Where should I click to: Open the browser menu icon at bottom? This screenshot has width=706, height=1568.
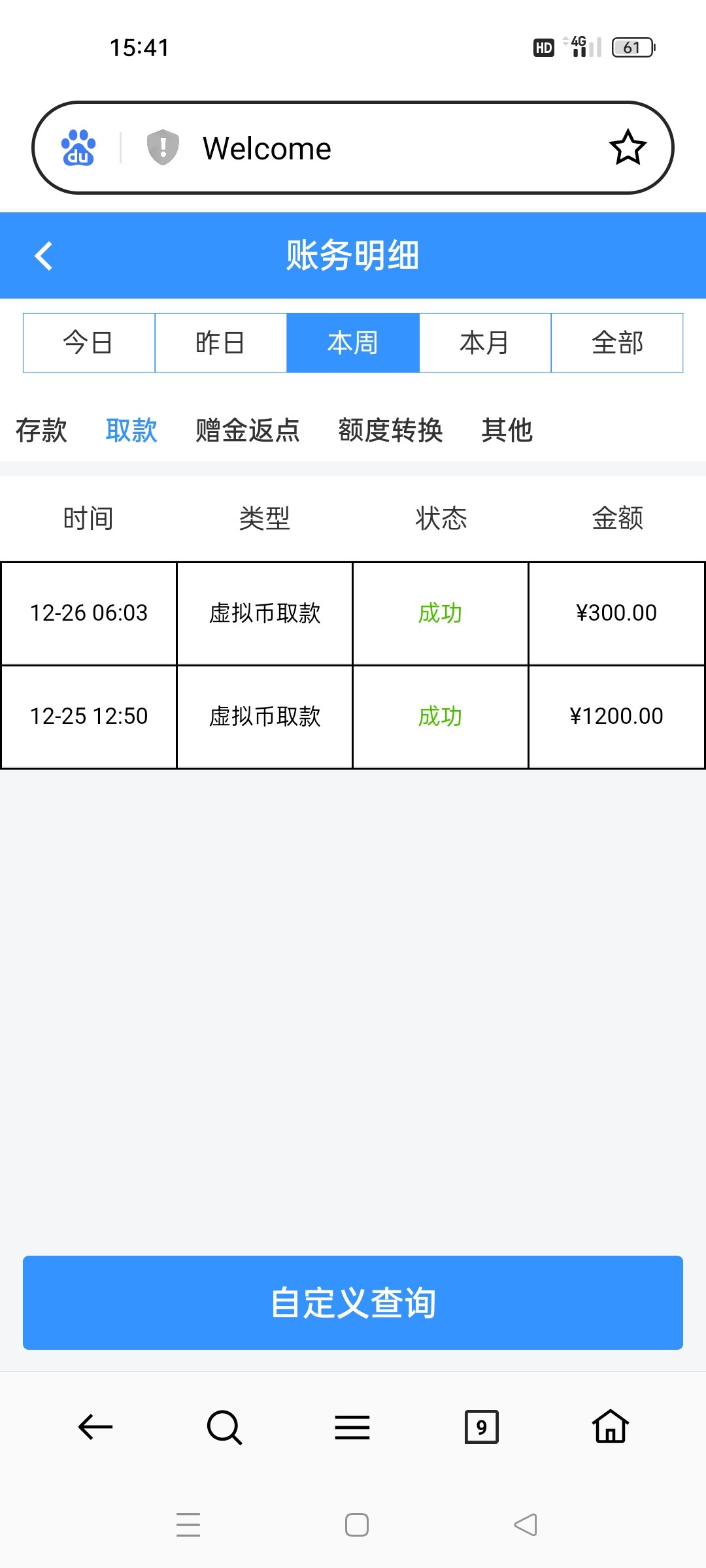click(352, 1428)
